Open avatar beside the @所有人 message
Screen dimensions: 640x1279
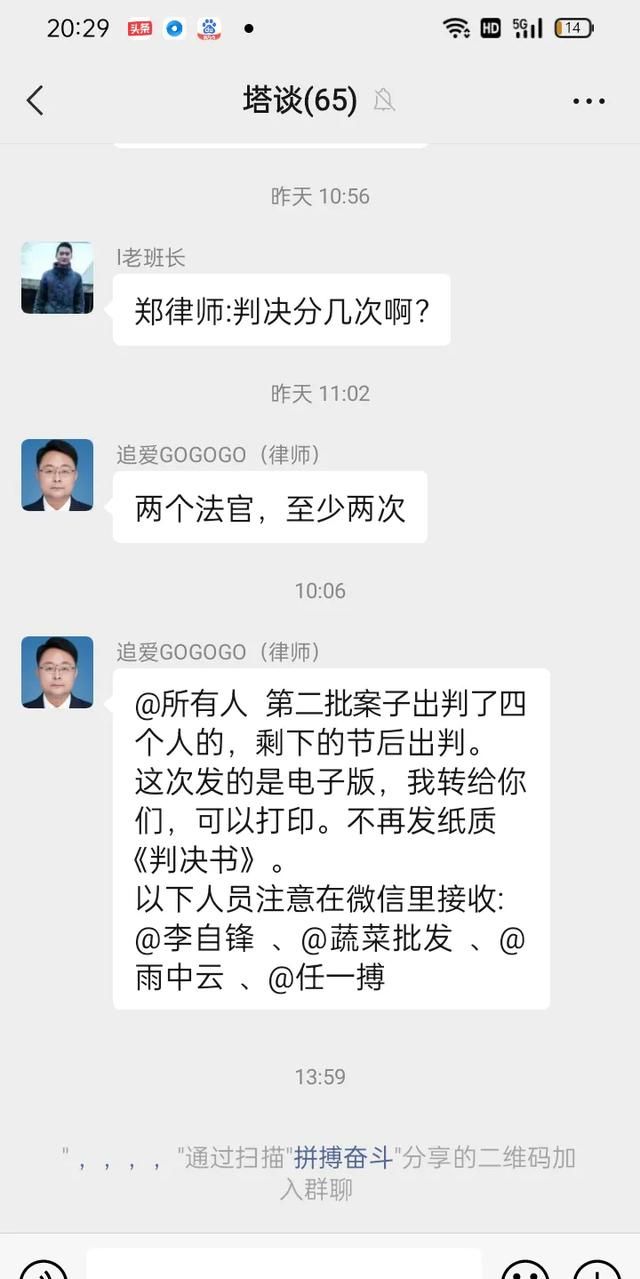point(57,672)
